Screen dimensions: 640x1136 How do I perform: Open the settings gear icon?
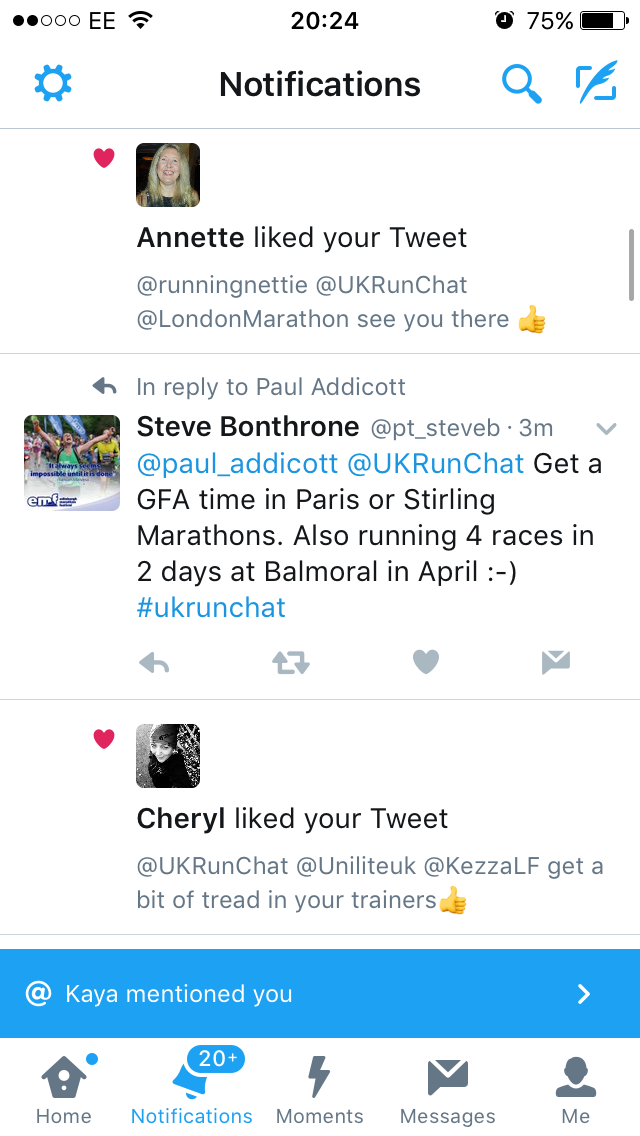click(x=53, y=84)
